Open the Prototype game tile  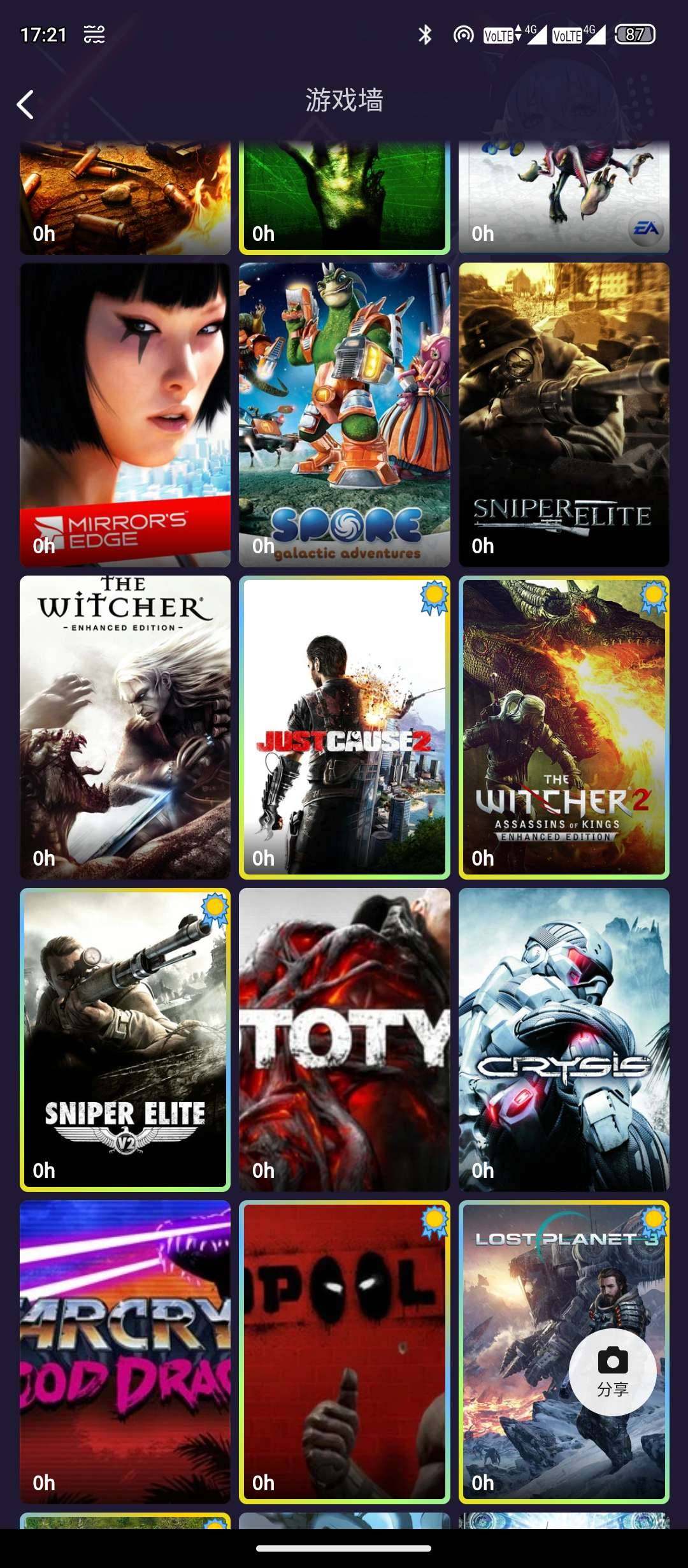pos(344,1039)
